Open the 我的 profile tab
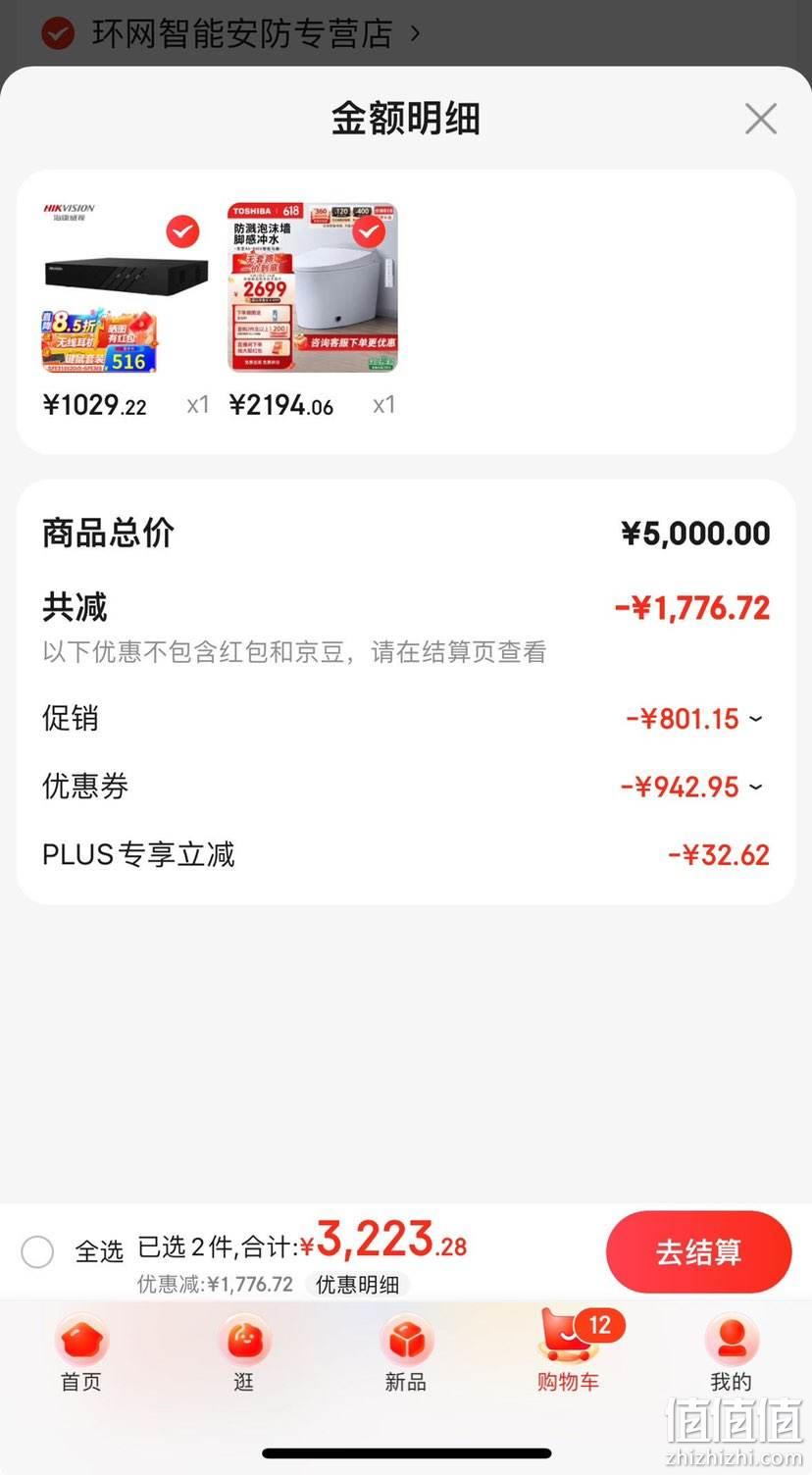812x1475 pixels. pos(731,1353)
